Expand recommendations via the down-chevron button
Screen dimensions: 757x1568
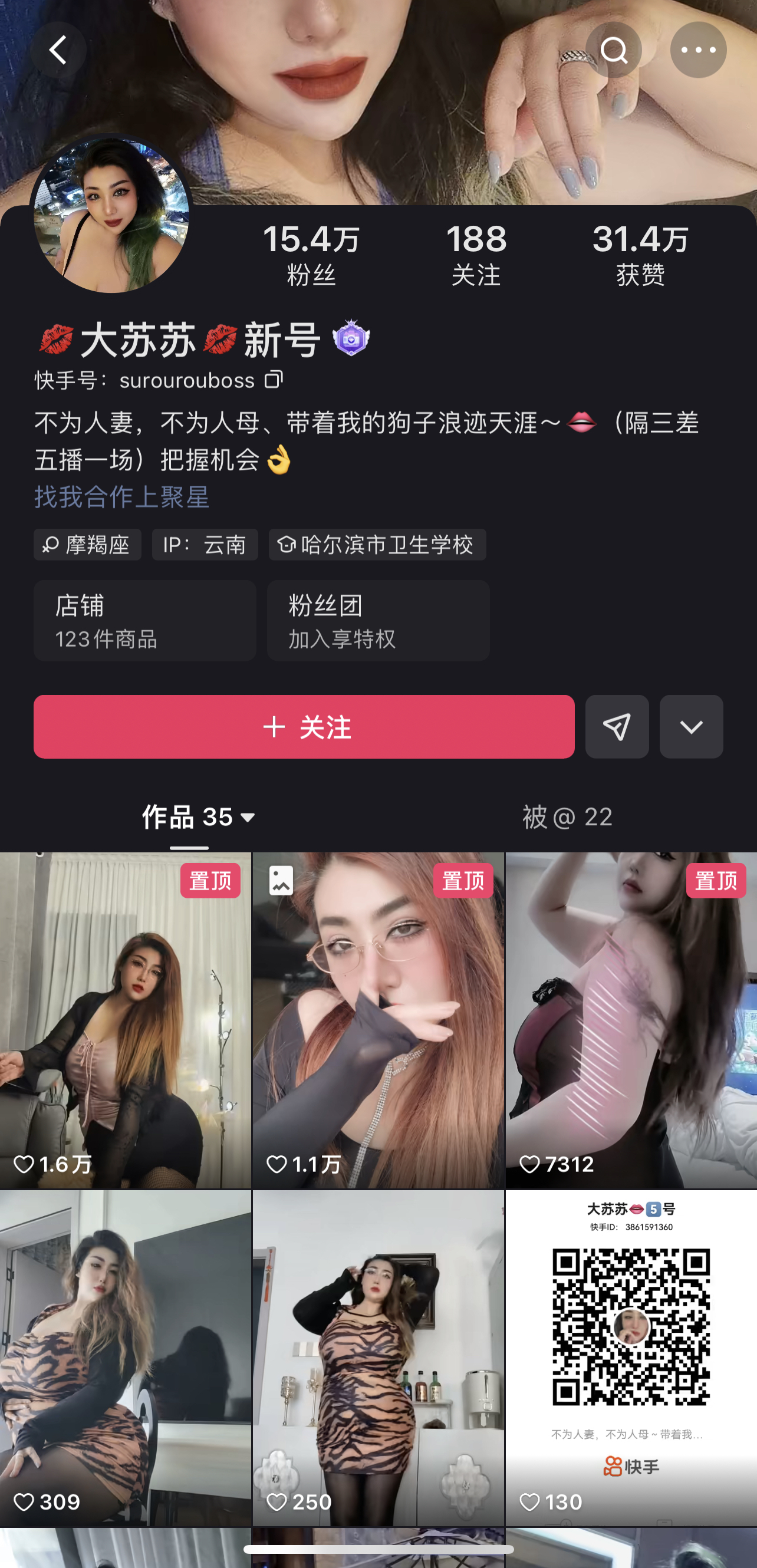690,726
